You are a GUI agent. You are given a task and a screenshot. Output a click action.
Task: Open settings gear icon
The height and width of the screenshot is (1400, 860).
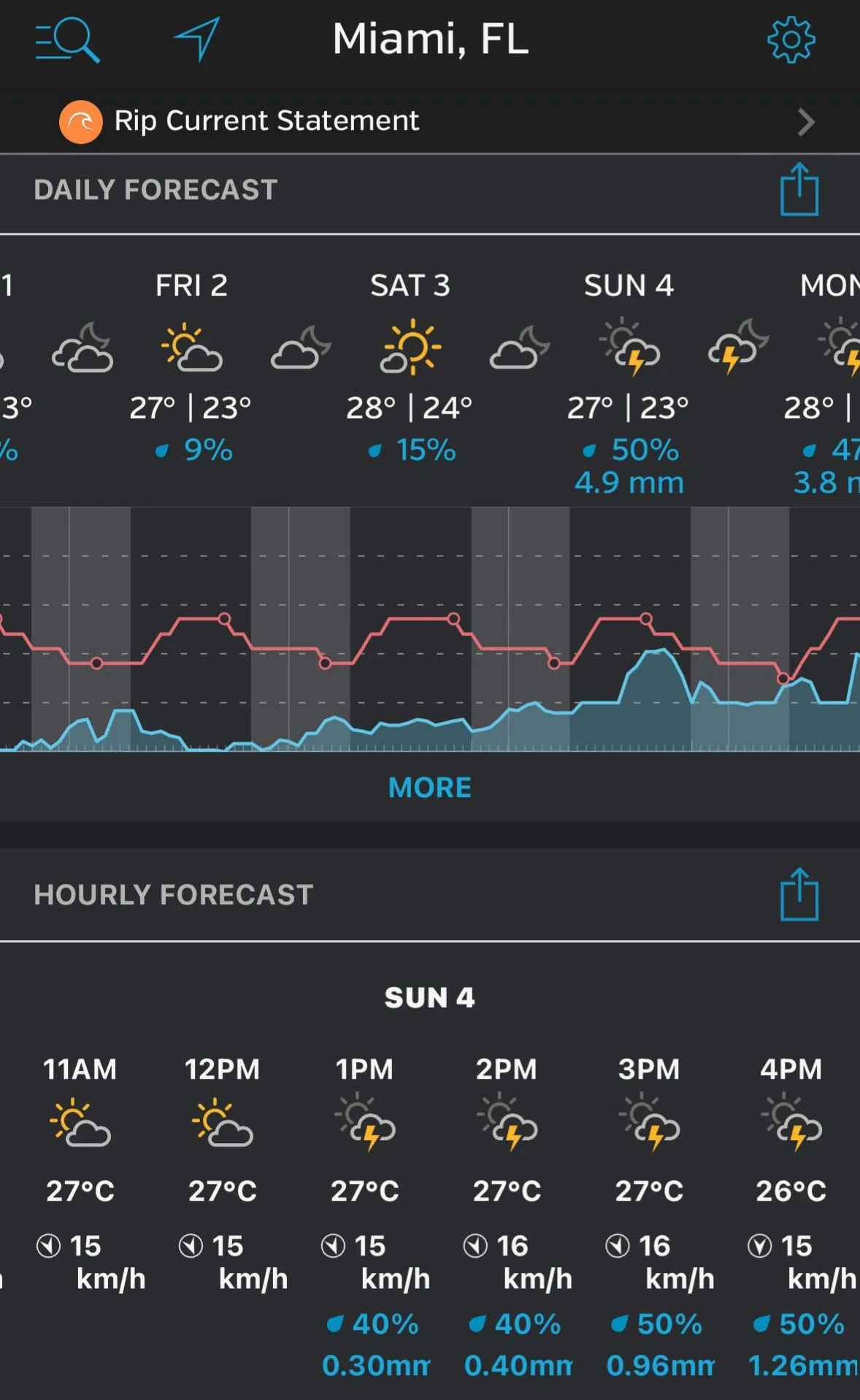[791, 40]
